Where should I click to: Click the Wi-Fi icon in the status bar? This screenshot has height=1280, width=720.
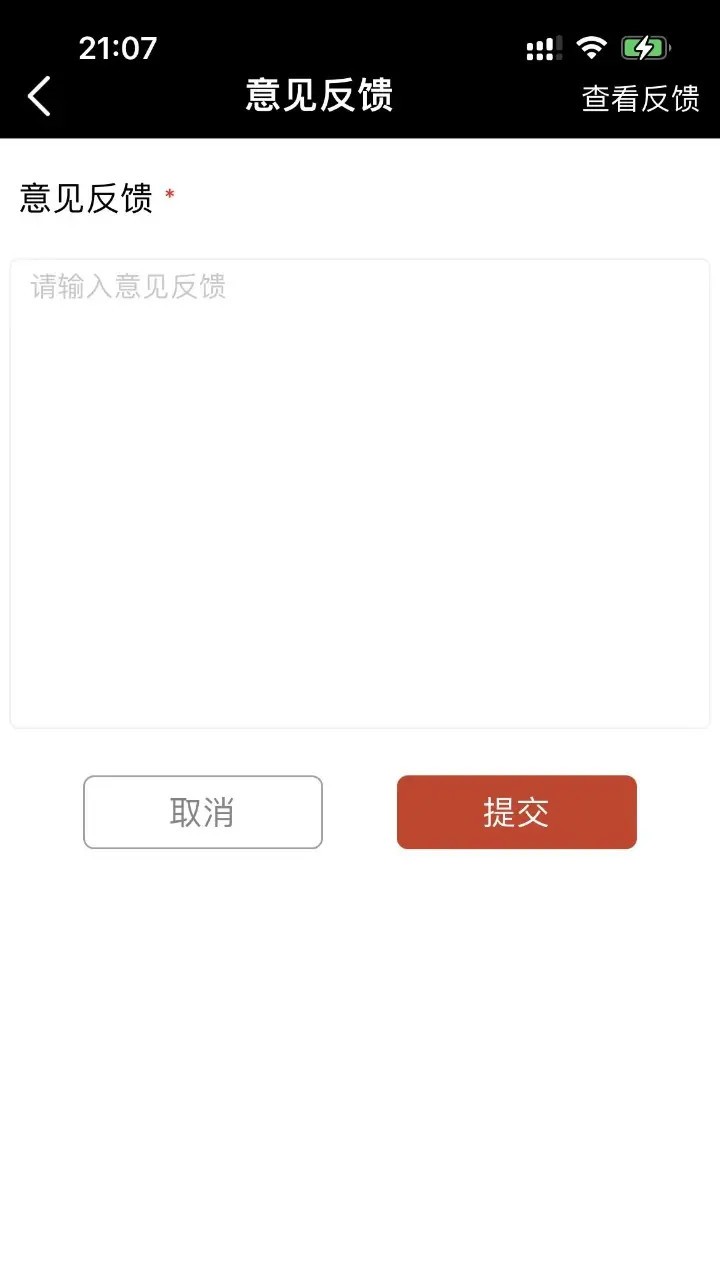click(590, 46)
